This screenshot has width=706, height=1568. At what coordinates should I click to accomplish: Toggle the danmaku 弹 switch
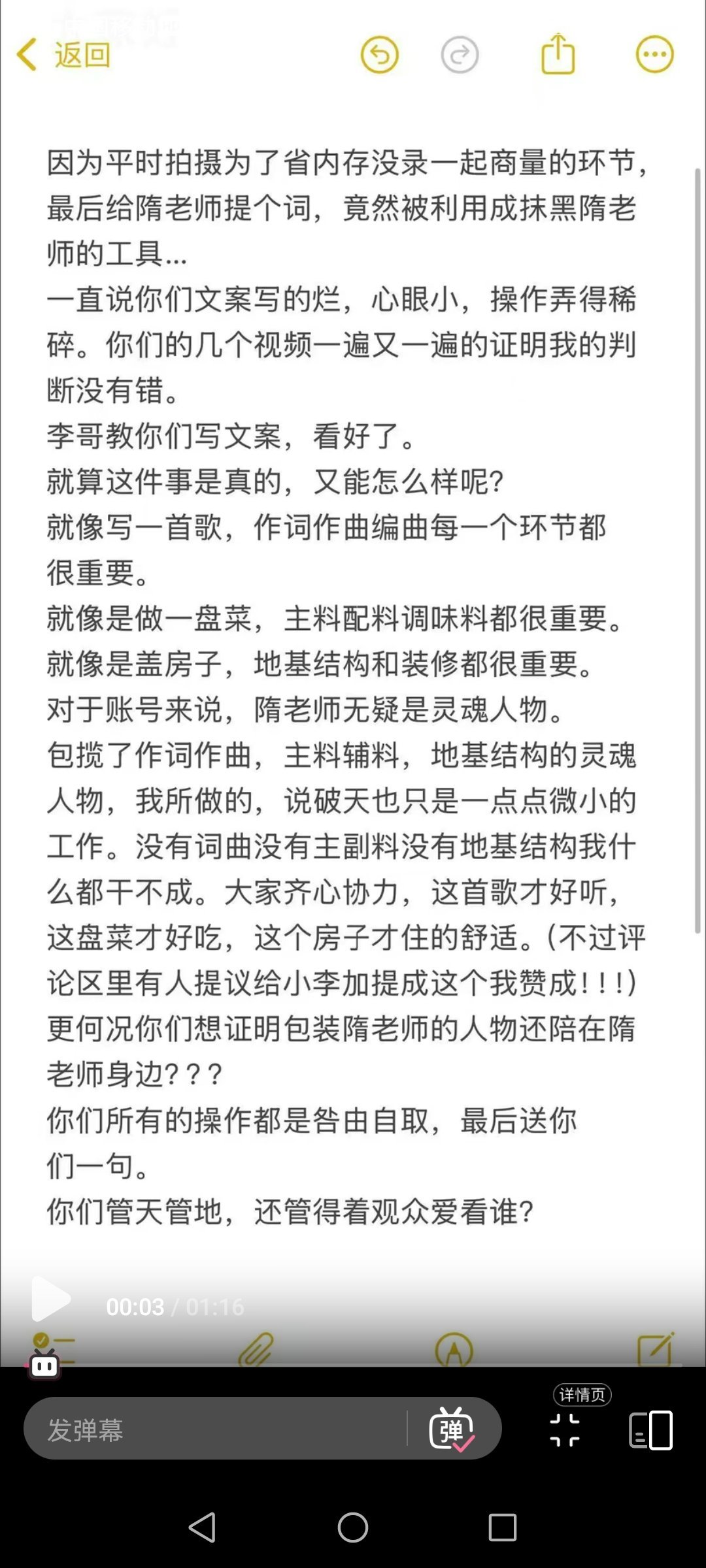click(452, 1430)
